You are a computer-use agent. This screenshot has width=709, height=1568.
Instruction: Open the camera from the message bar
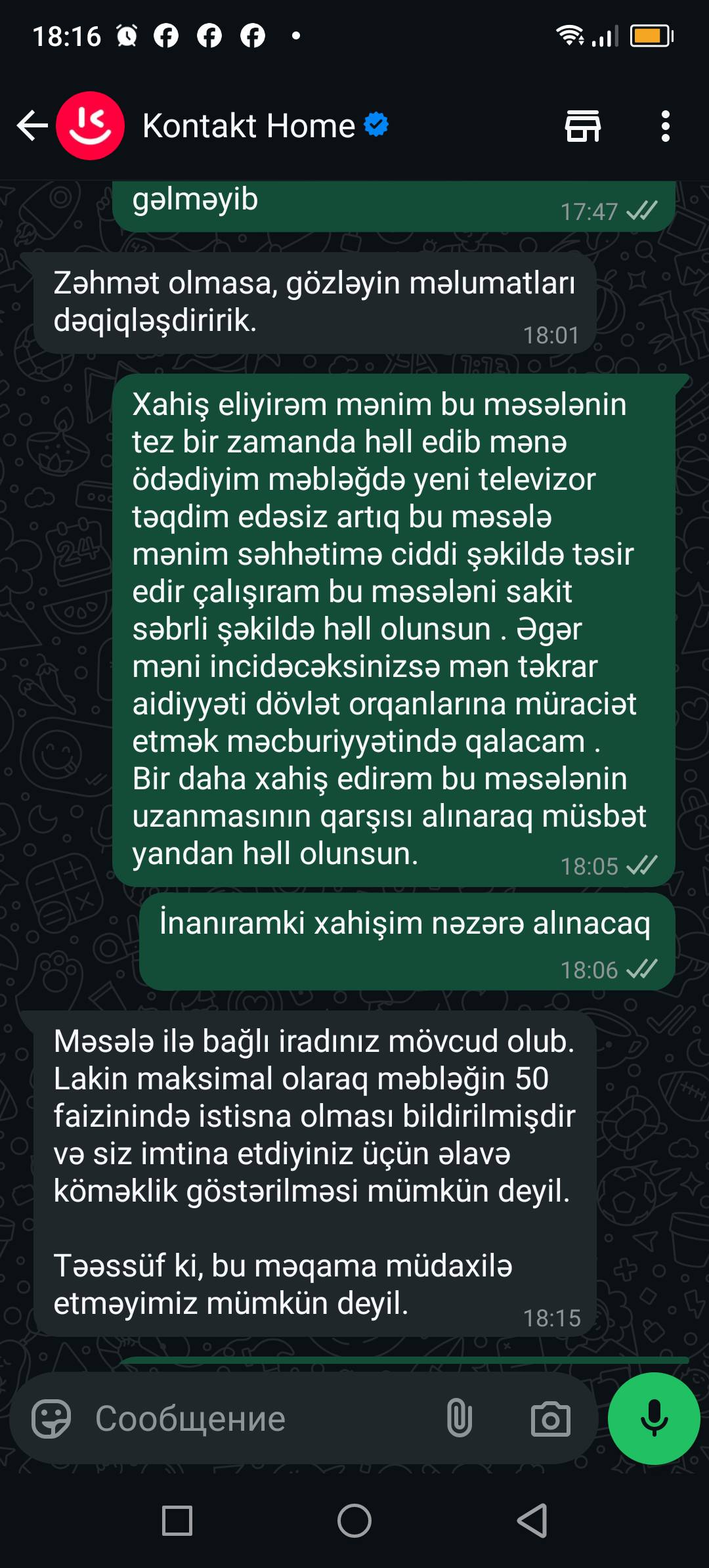(550, 1419)
